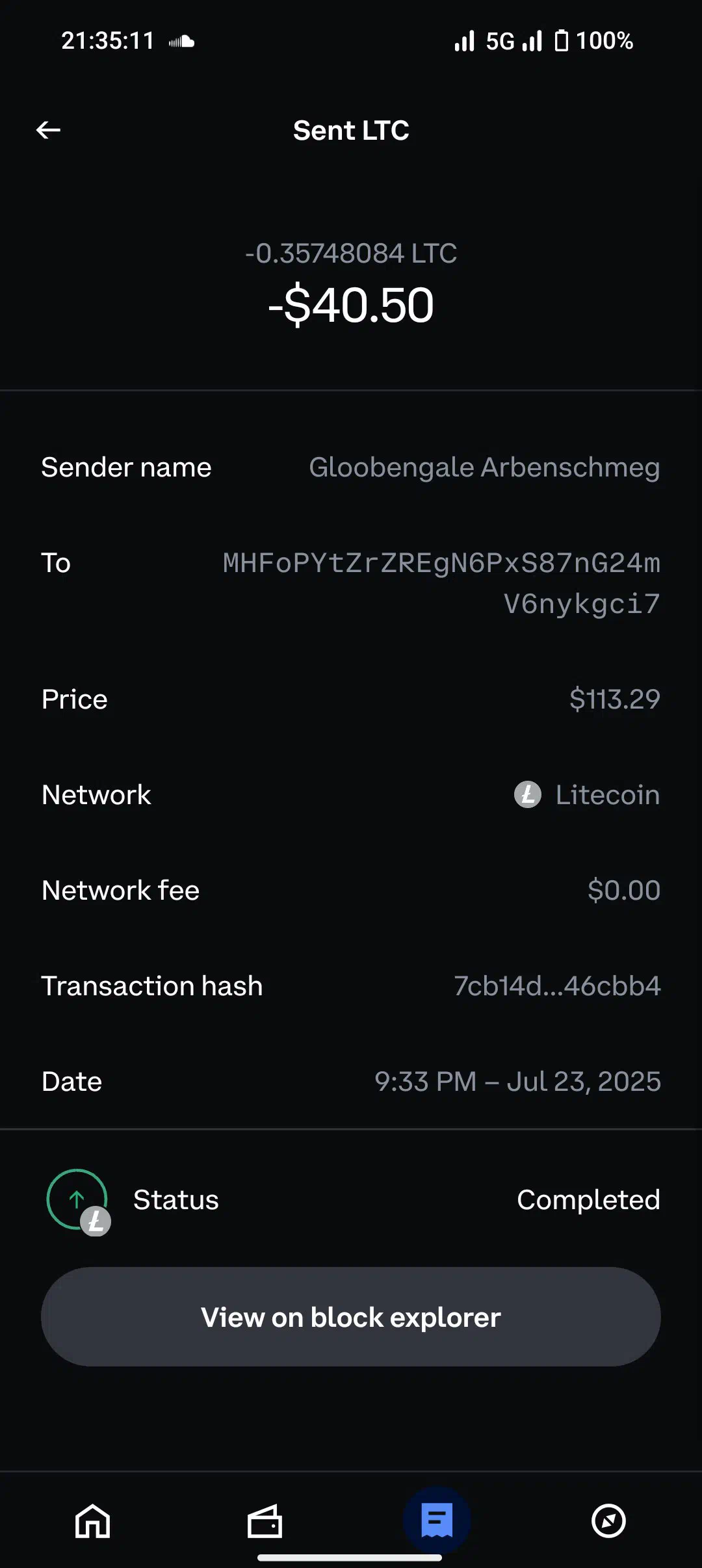Go back from Sent LTC screen
702x1568 pixels.
tap(48, 130)
